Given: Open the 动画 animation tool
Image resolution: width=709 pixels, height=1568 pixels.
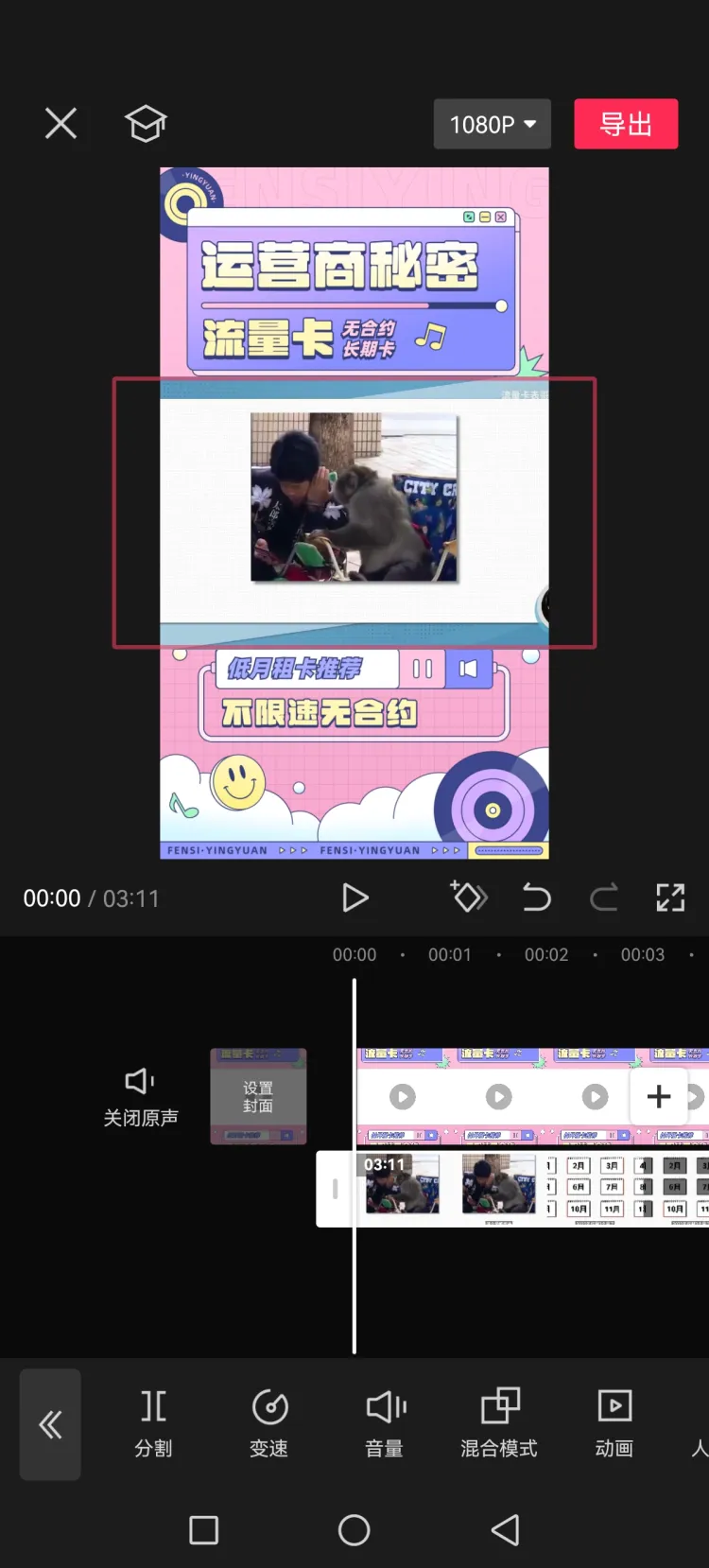Looking at the screenshot, I should coord(614,1423).
